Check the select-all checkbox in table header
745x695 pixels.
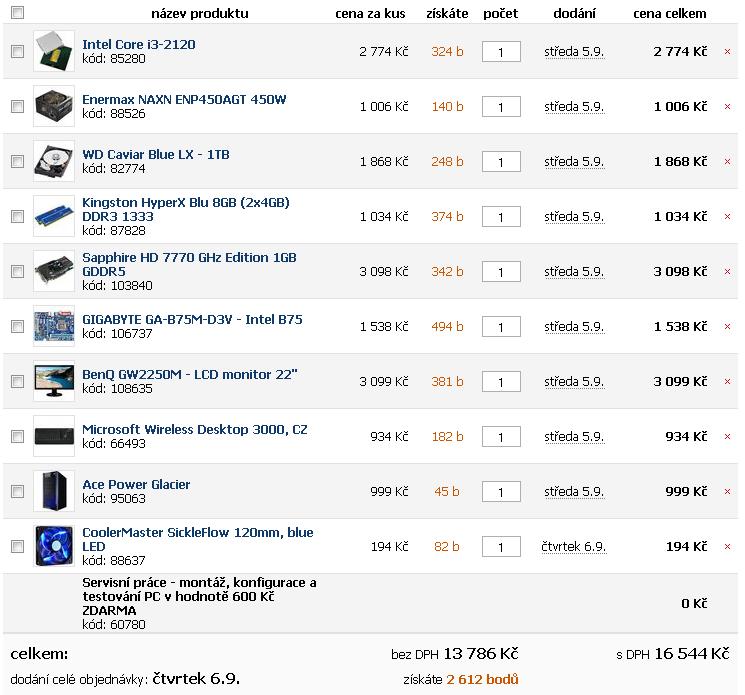pos(17,13)
